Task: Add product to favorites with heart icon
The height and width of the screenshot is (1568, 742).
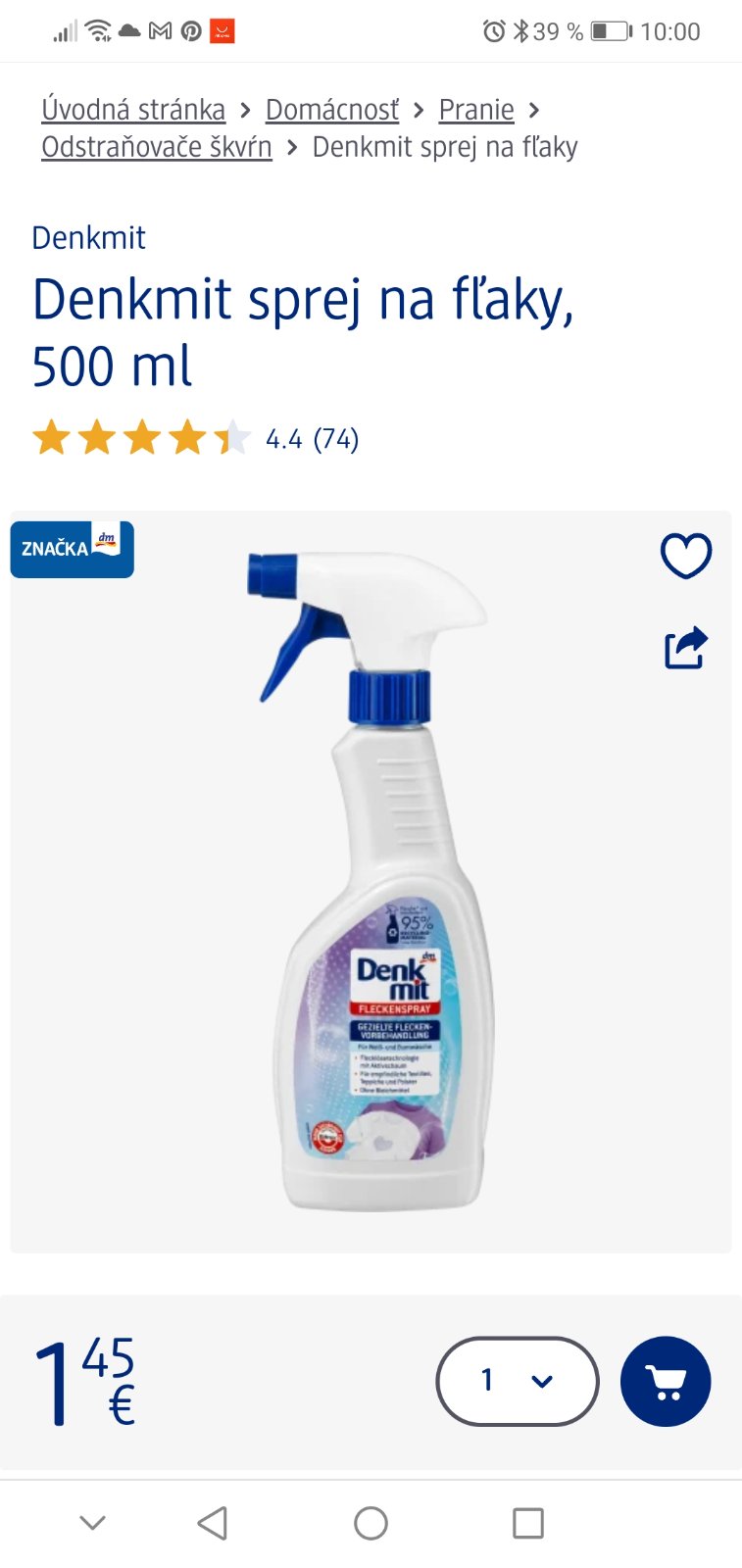Action: point(685,556)
